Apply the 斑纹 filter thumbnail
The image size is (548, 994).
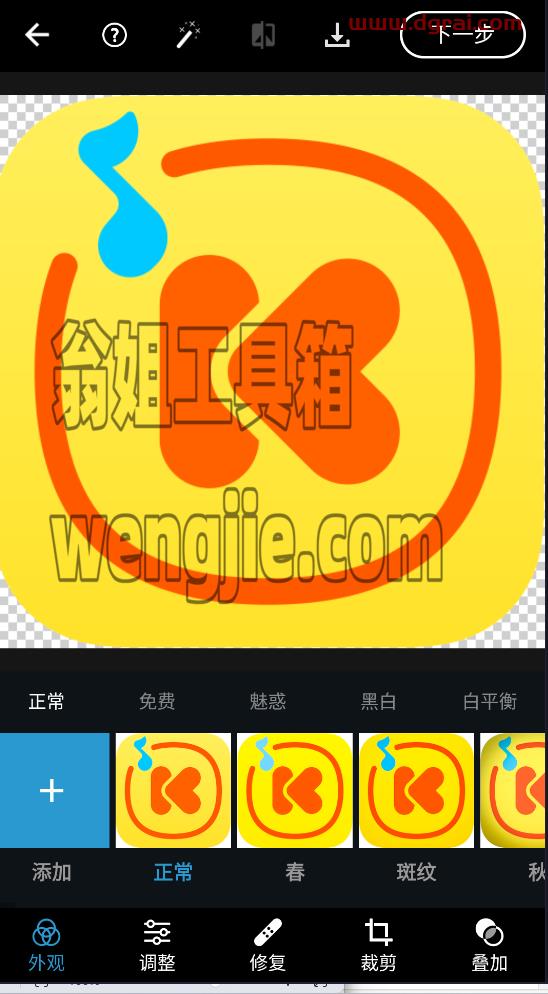[x=416, y=790]
